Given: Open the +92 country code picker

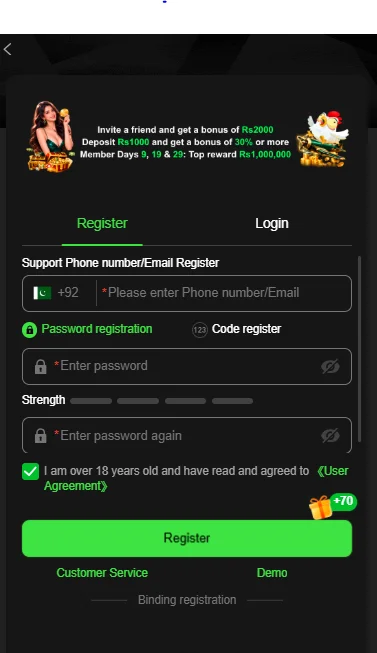Looking at the screenshot, I should tap(56, 293).
